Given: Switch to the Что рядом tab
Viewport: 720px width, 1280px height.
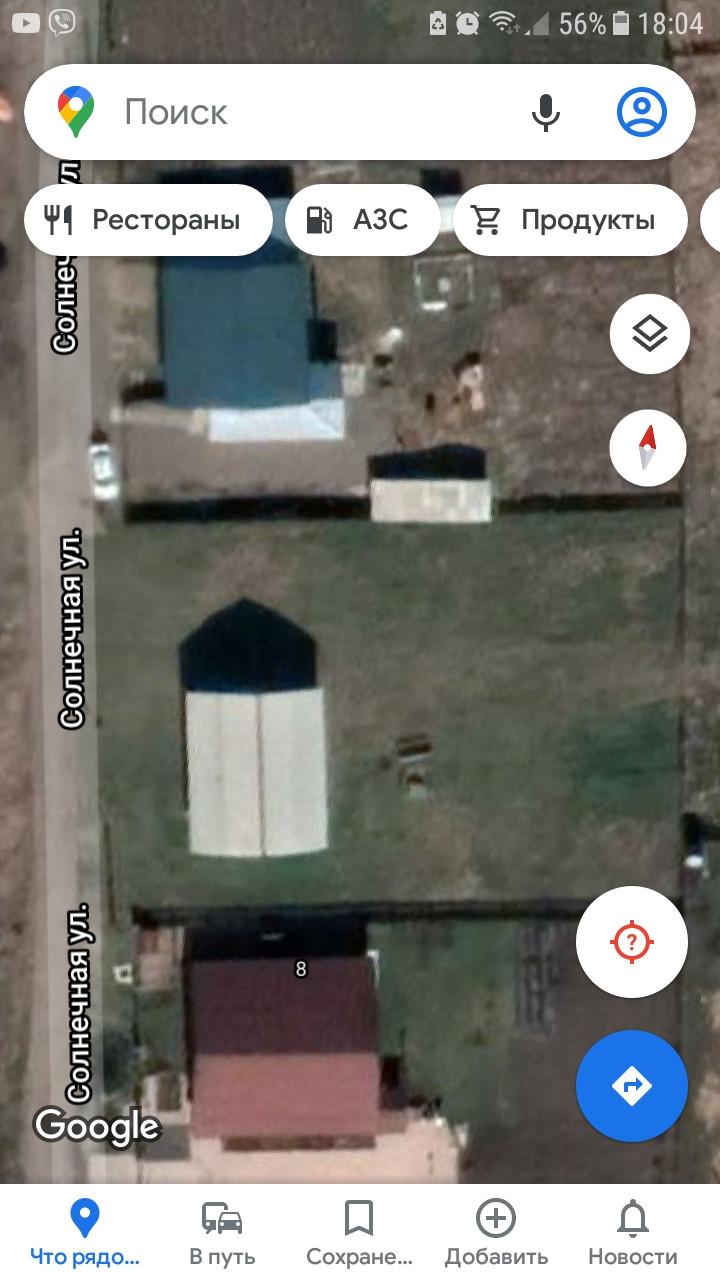Looking at the screenshot, I should (85, 1233).
